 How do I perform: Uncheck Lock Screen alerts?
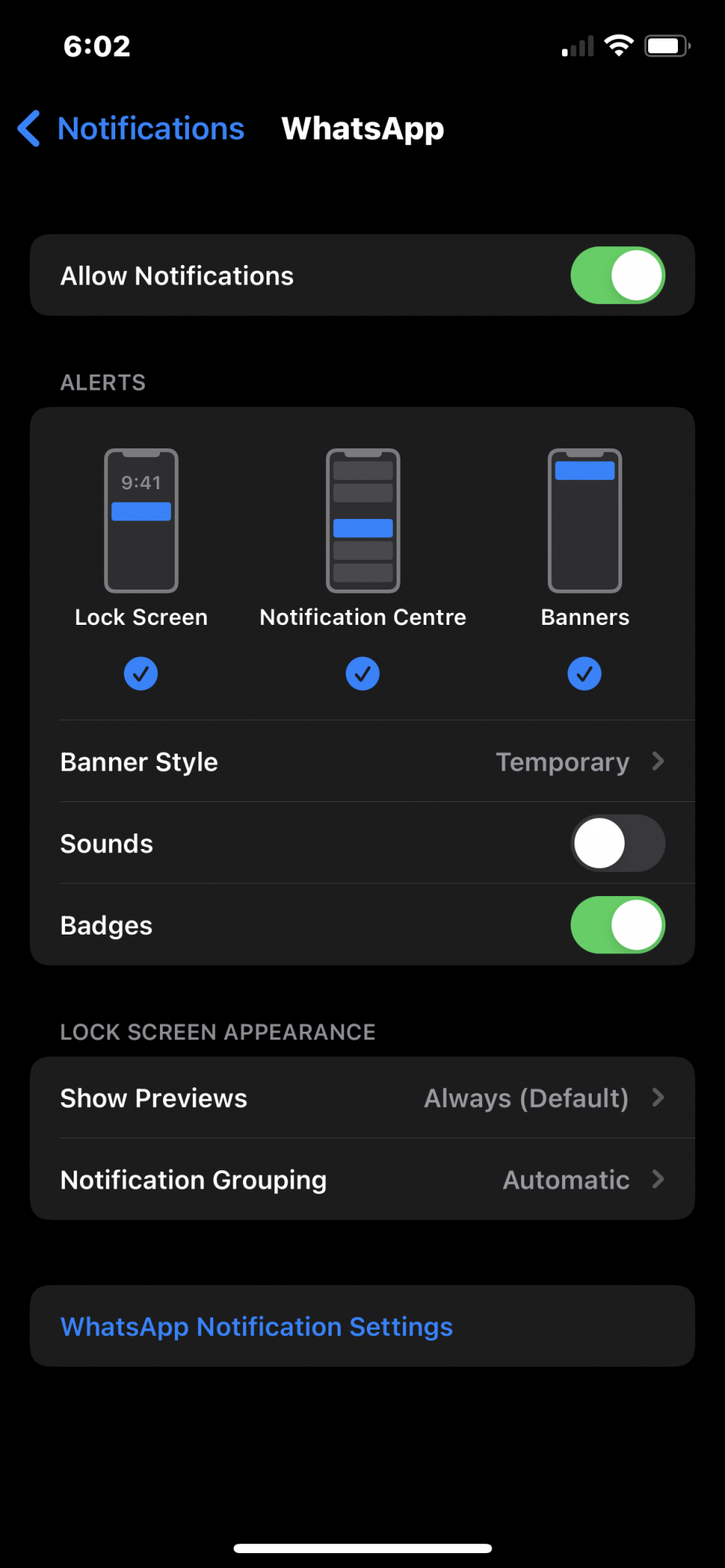click(x=141, y=673)
